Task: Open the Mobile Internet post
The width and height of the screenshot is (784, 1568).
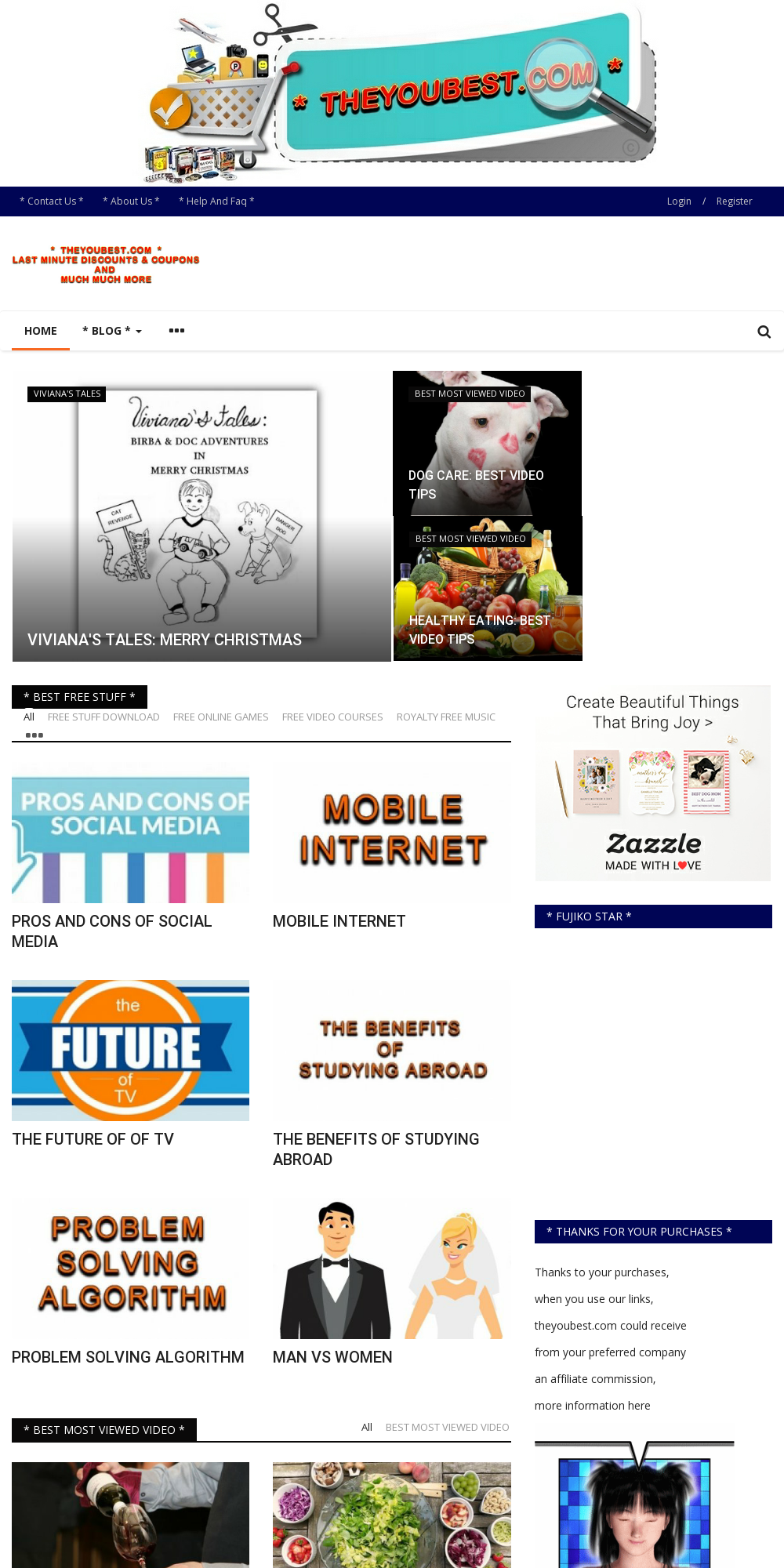Action: (x=339, y=921)
